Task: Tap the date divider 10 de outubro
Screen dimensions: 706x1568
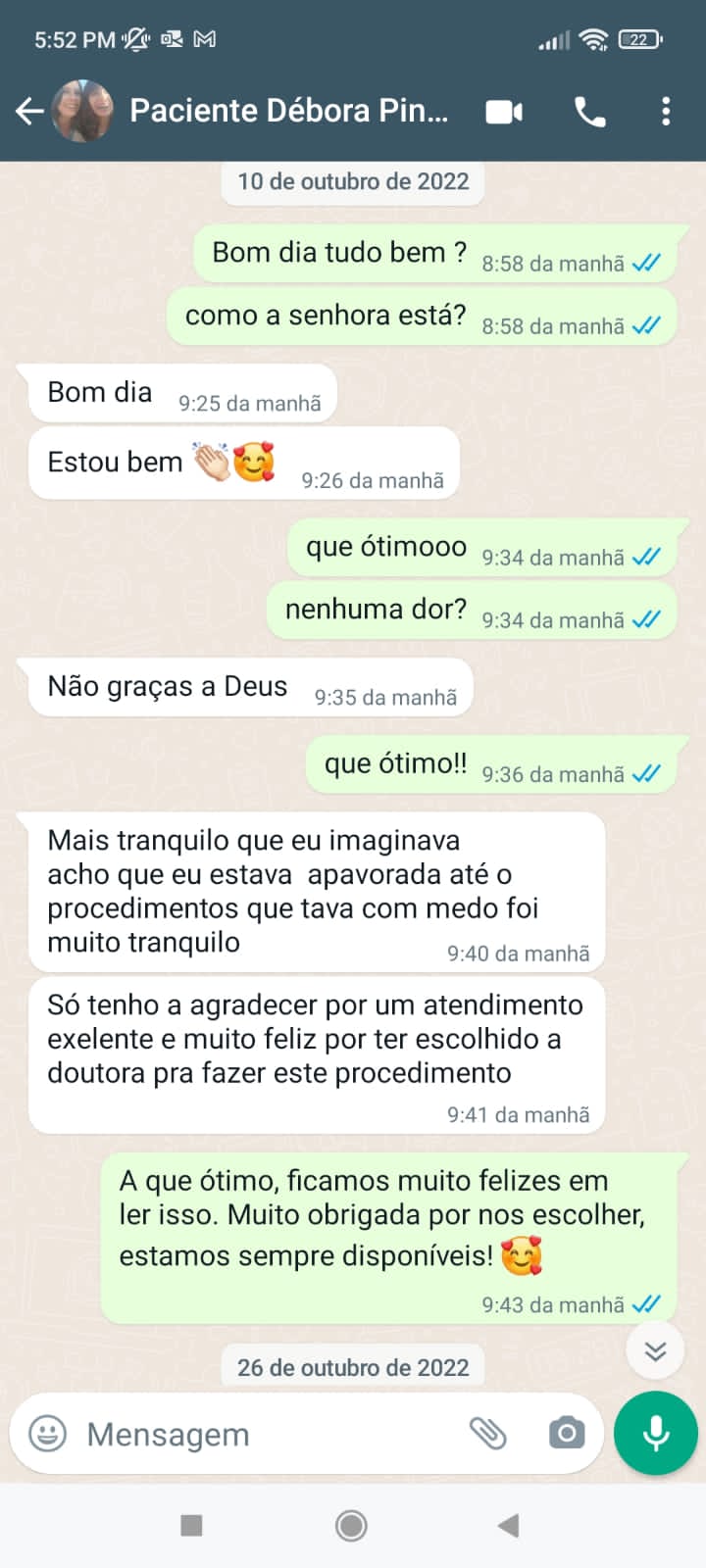Action: (352, 182)
